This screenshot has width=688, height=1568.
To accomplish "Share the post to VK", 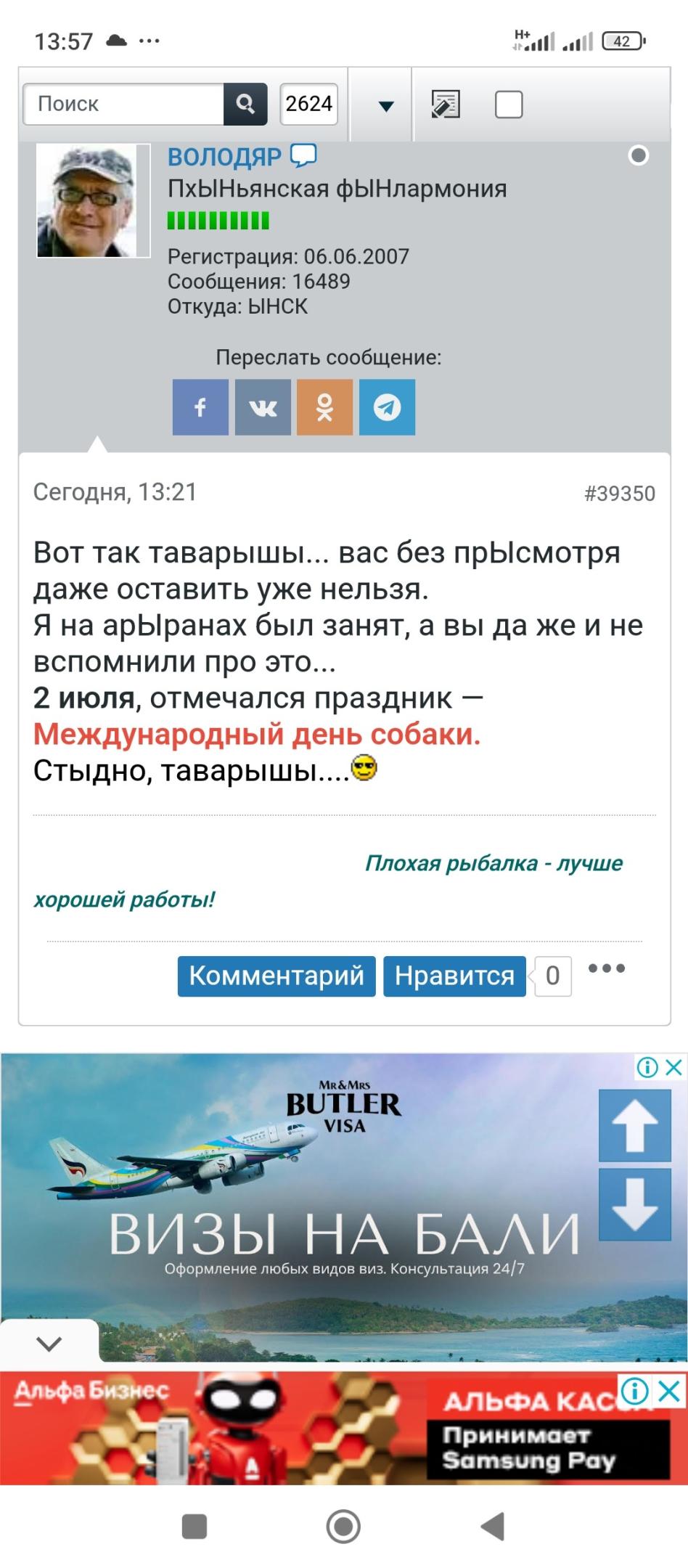I will (263, 407).
